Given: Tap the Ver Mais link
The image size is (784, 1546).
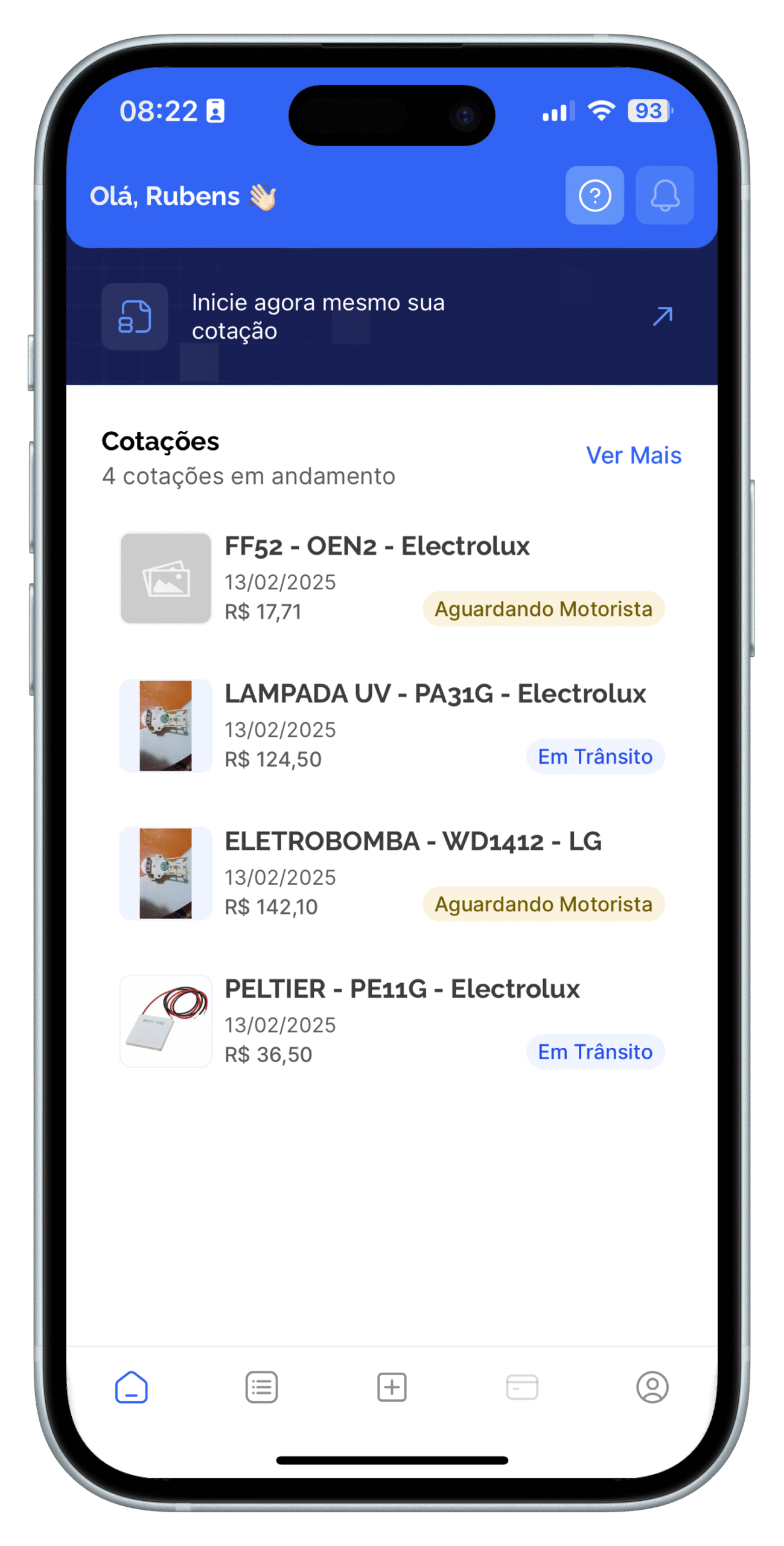Looking at the screenshot, I should click(633, 455).
